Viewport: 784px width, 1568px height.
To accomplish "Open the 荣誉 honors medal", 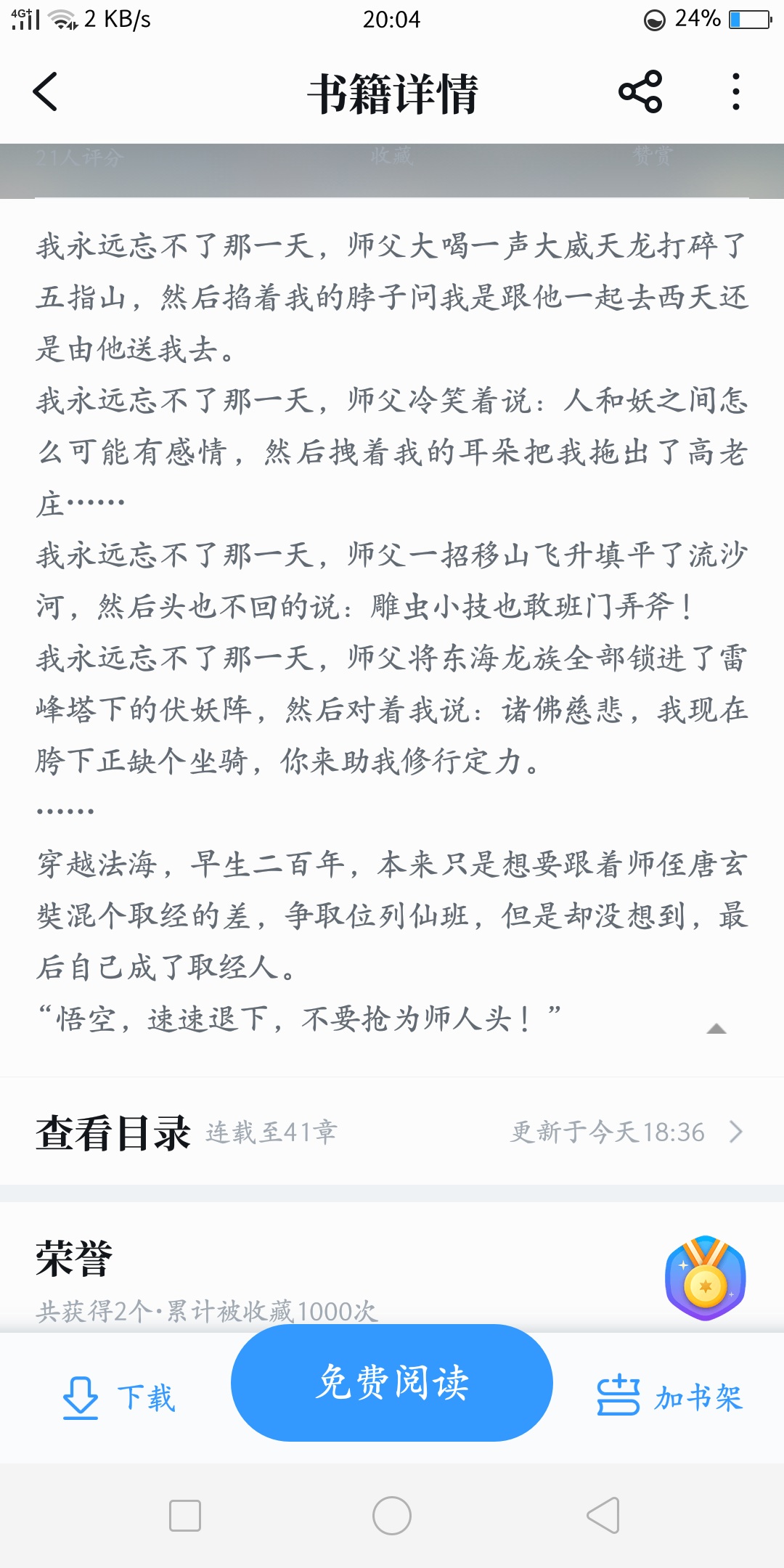I will click(705, 1277).
